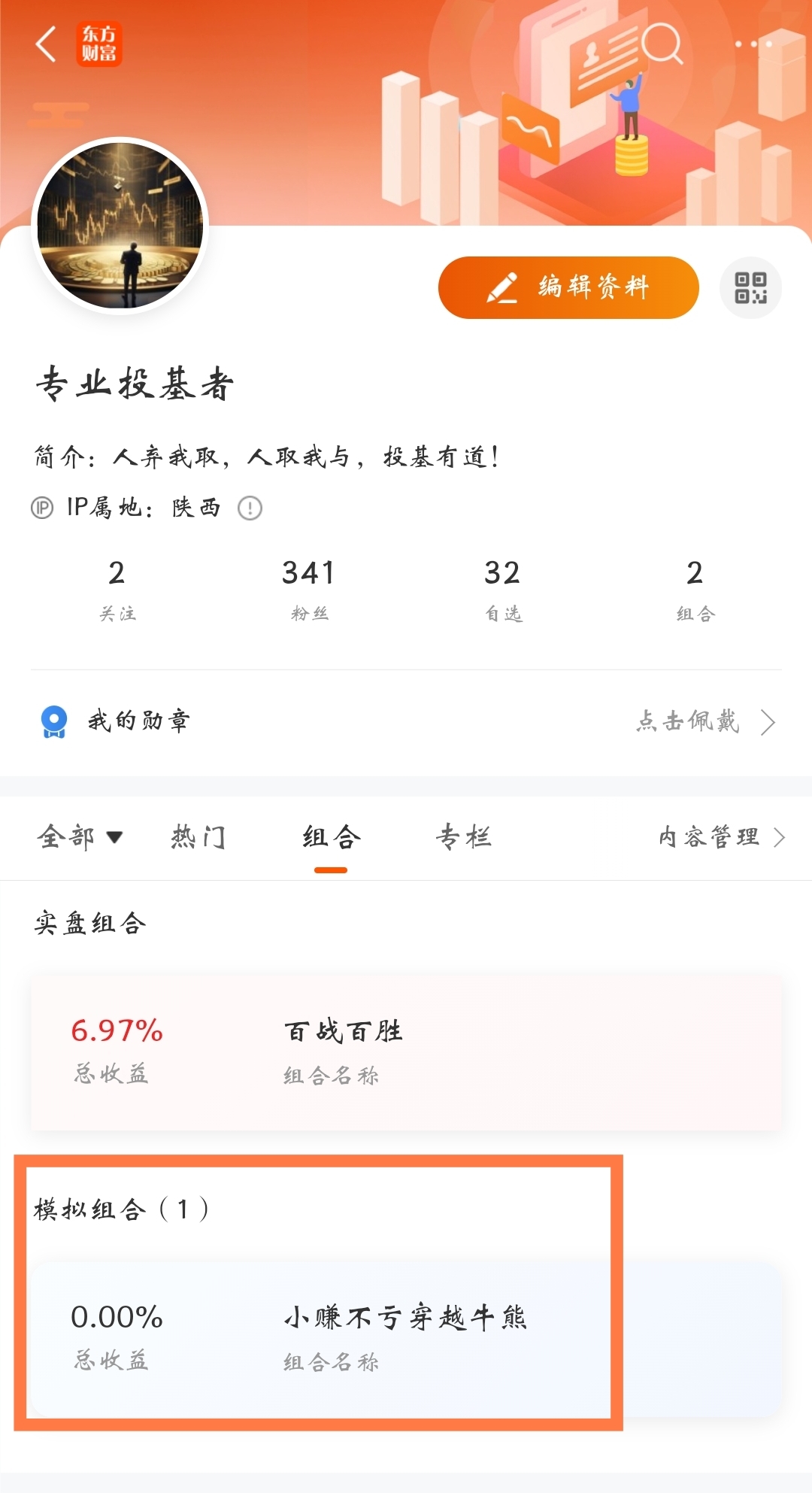This screenshot has width=812, height=1493.
Task: Go back using the top-left arrow
Action: [47, 44]
